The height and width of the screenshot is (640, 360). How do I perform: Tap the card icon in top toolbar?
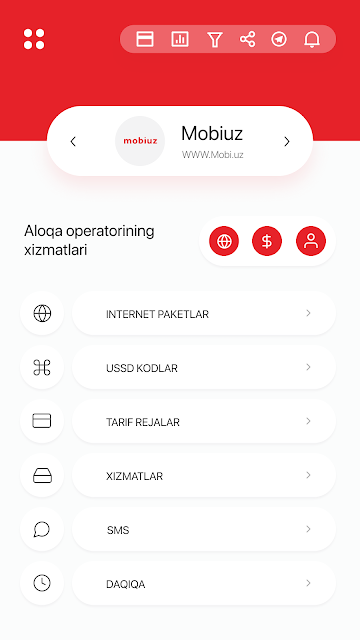pyautogui.click(x=144, y=39)
